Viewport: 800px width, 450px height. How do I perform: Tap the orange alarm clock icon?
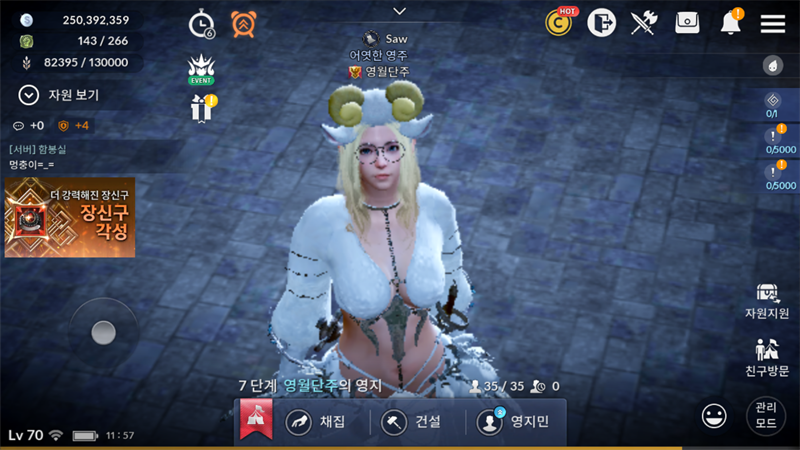tap(243, 22)
